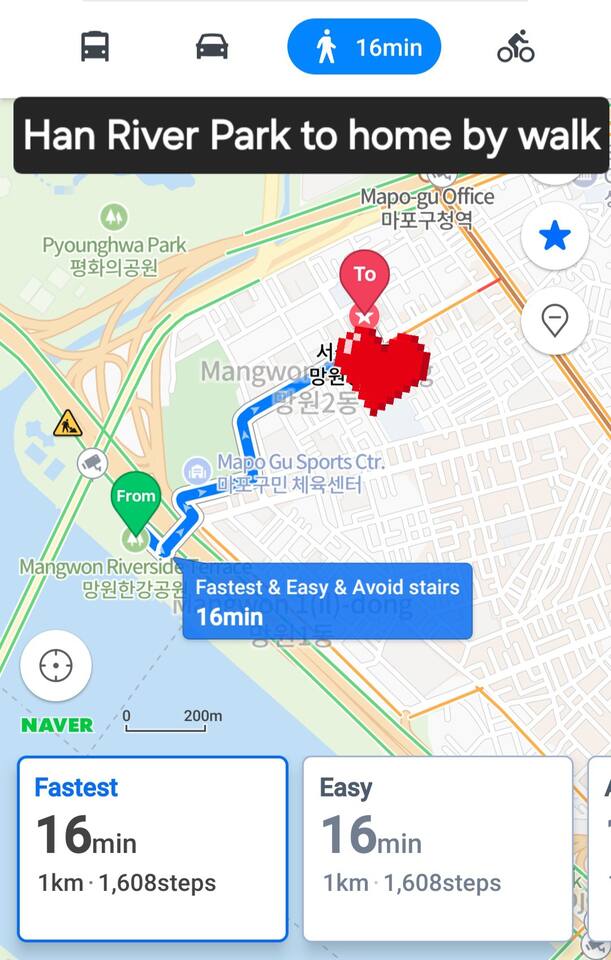Tap the red To destination marker

coord(364,280)
